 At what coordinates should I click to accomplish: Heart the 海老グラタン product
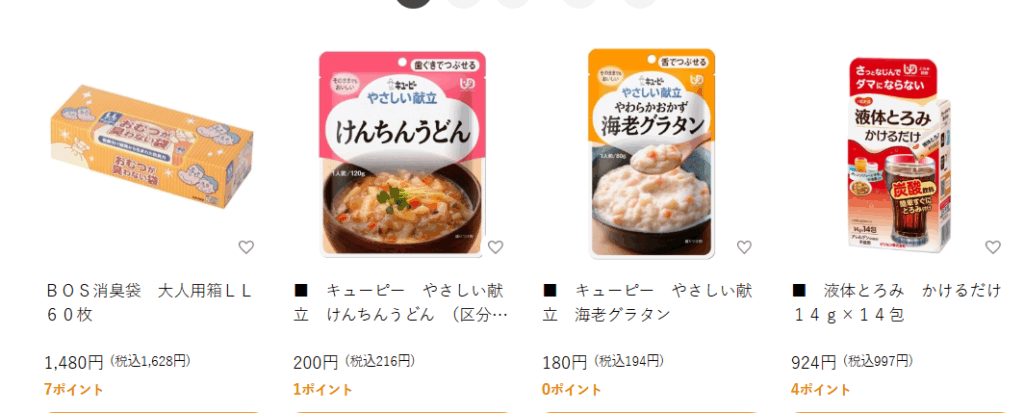point(743,247)
